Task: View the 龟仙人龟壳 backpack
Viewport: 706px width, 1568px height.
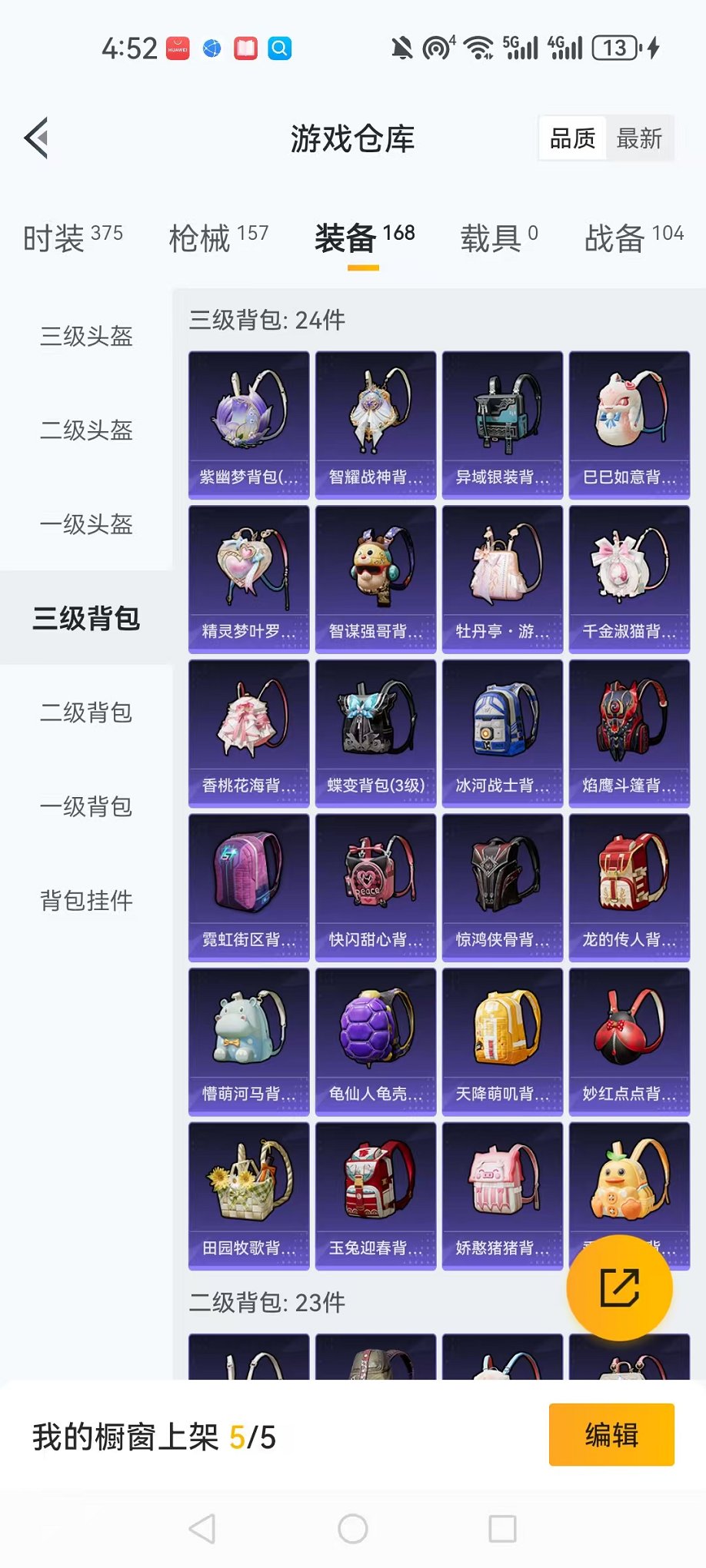Action: click(376, 1041)
